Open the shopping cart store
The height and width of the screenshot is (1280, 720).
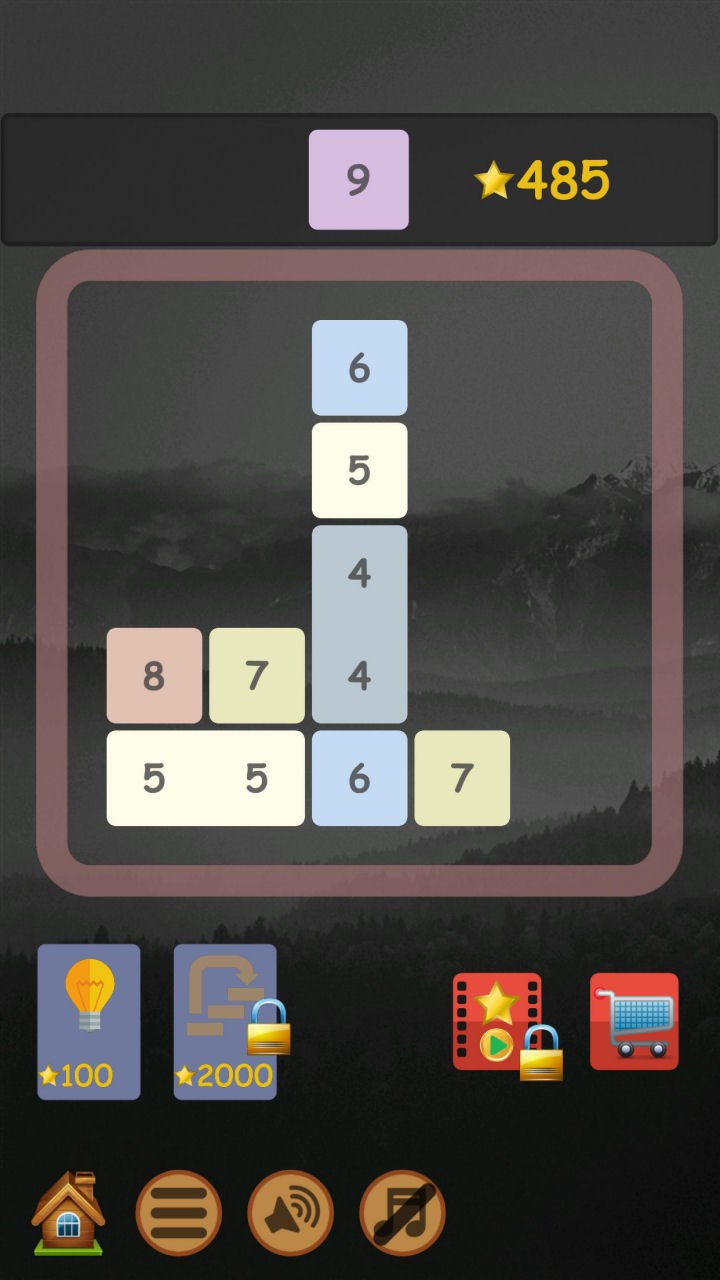pos(634,1021)
